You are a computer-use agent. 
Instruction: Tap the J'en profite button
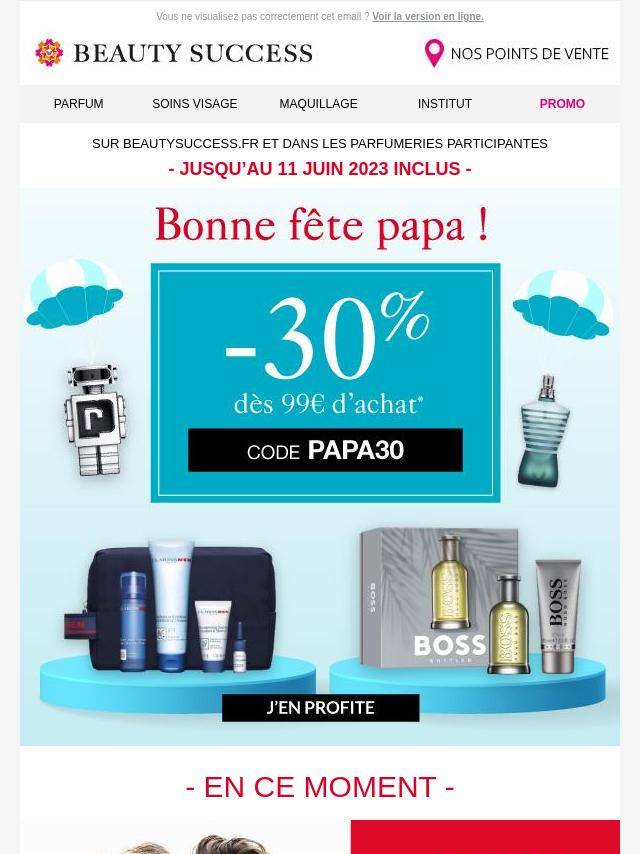point(320,708)
